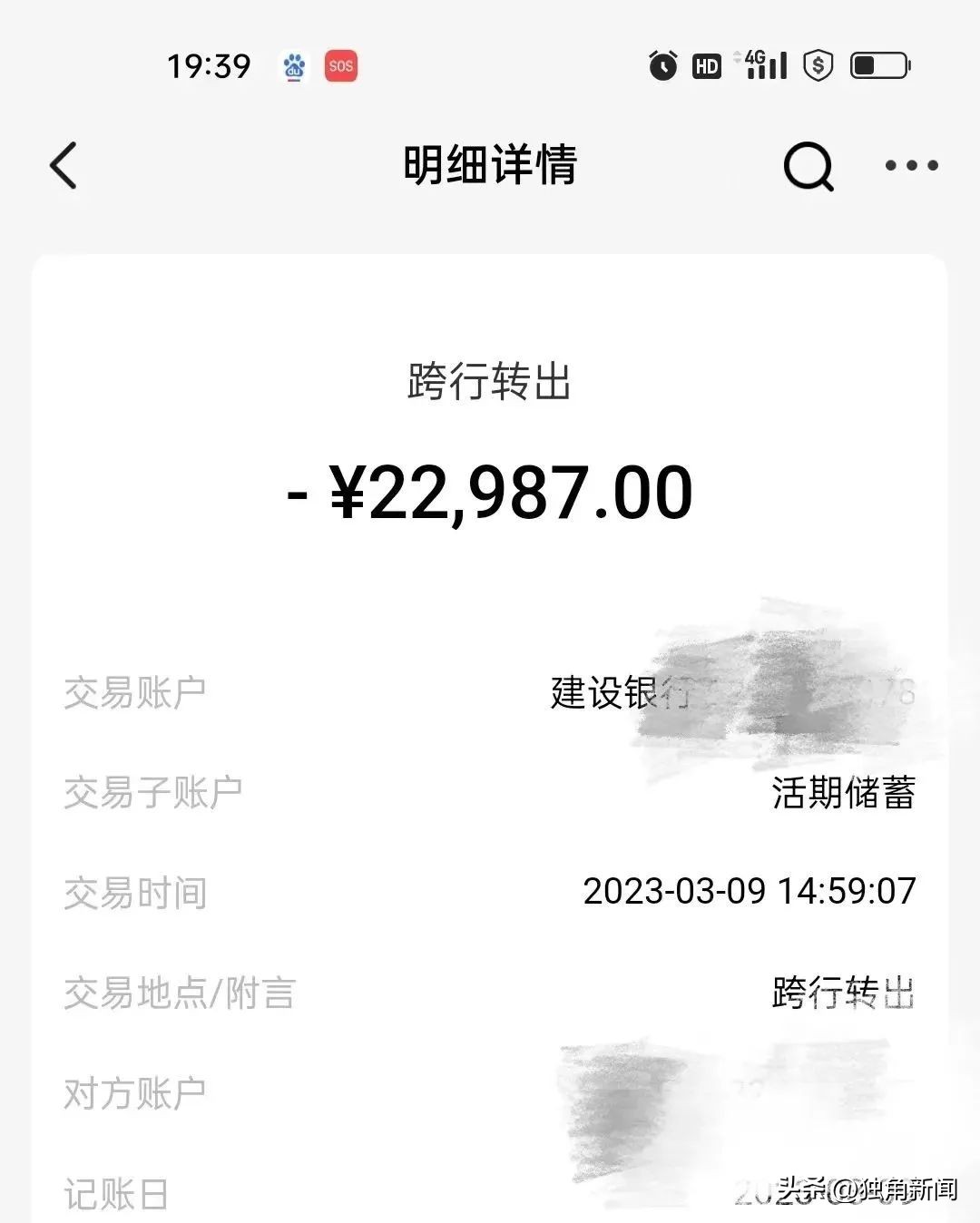Click the dollar shield security icon
The image size is (980, 1223).
coord(818,65)
